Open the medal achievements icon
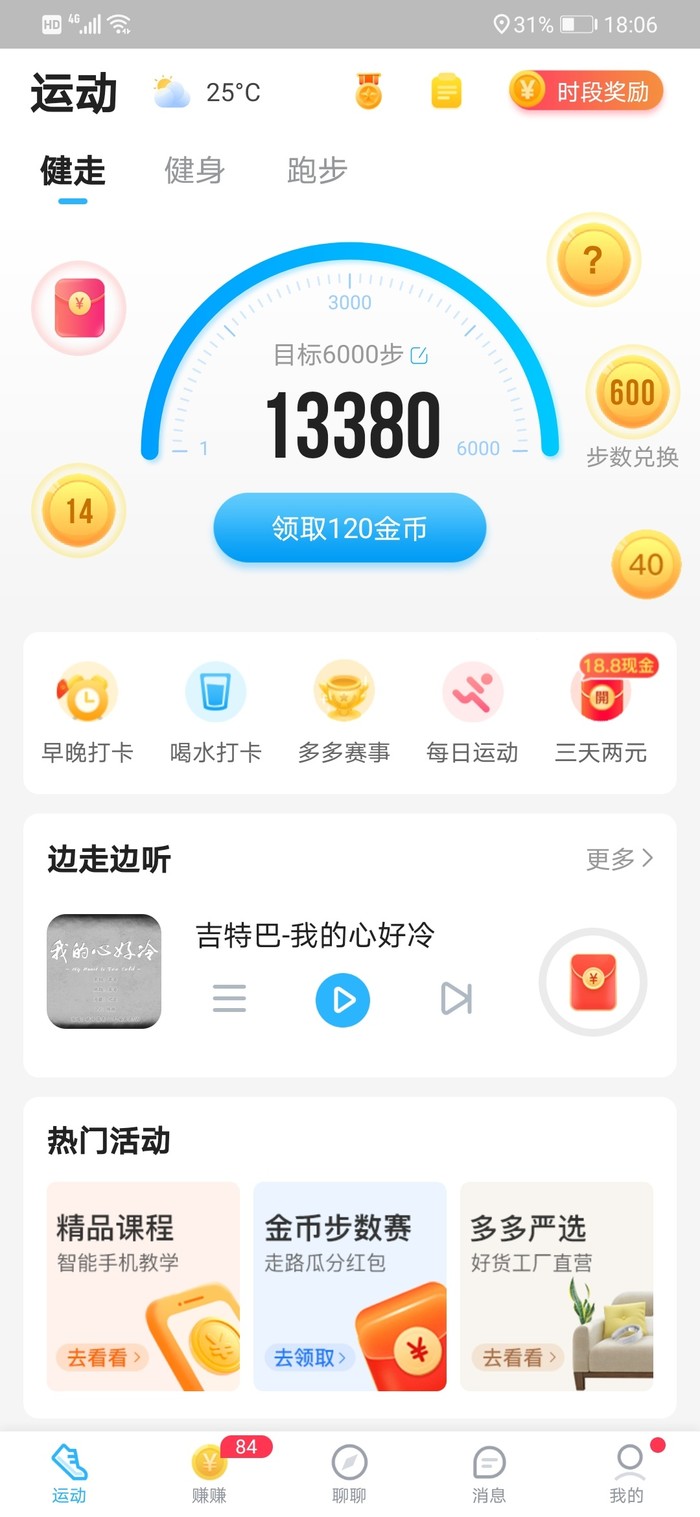The height and width of the screenshot is (1517, 700). coord(368,92)
